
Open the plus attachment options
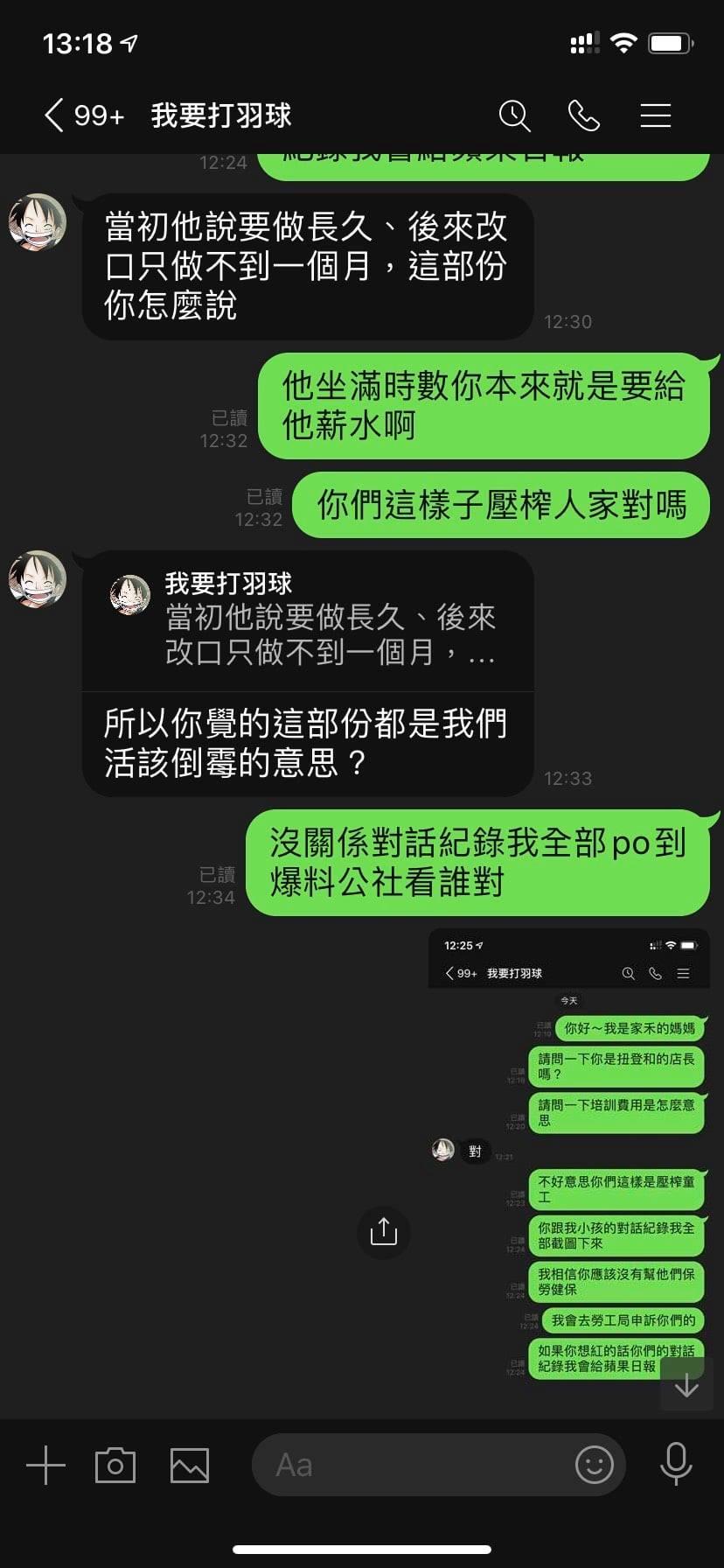click(45, 1465)
